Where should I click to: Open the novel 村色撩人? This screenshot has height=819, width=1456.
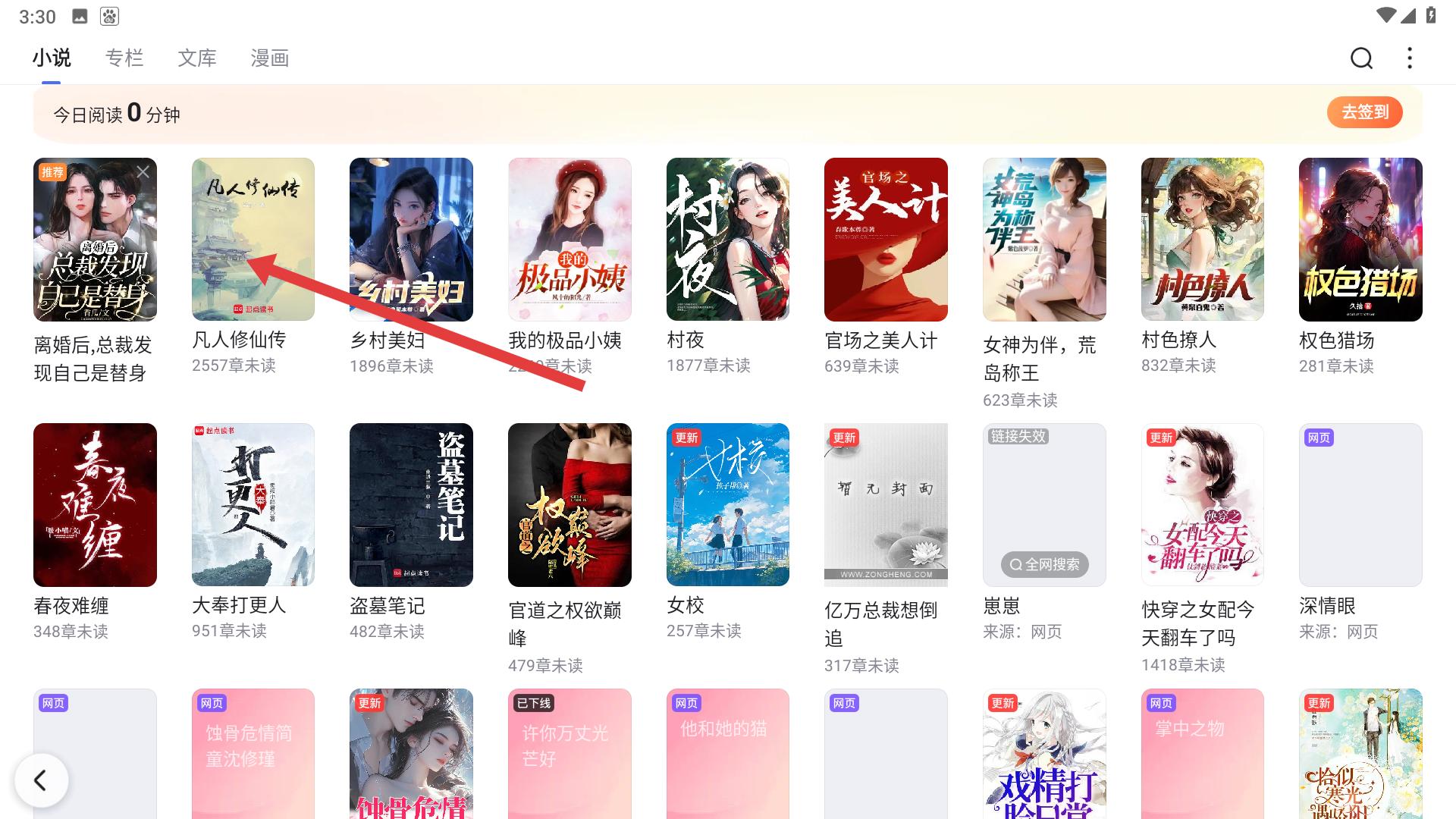(x=1202, y=240)
